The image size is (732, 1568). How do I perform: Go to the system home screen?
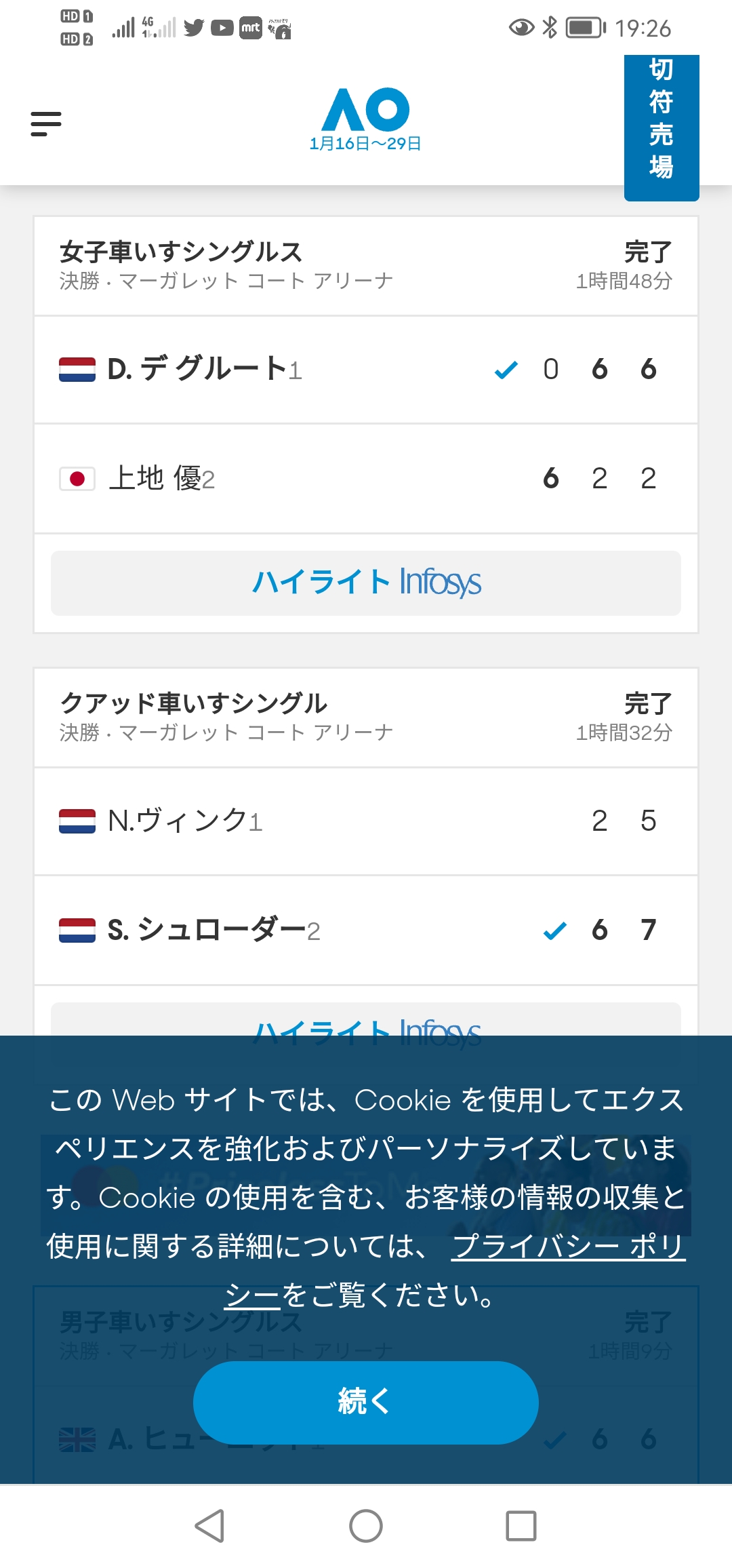coord(366,1526)
